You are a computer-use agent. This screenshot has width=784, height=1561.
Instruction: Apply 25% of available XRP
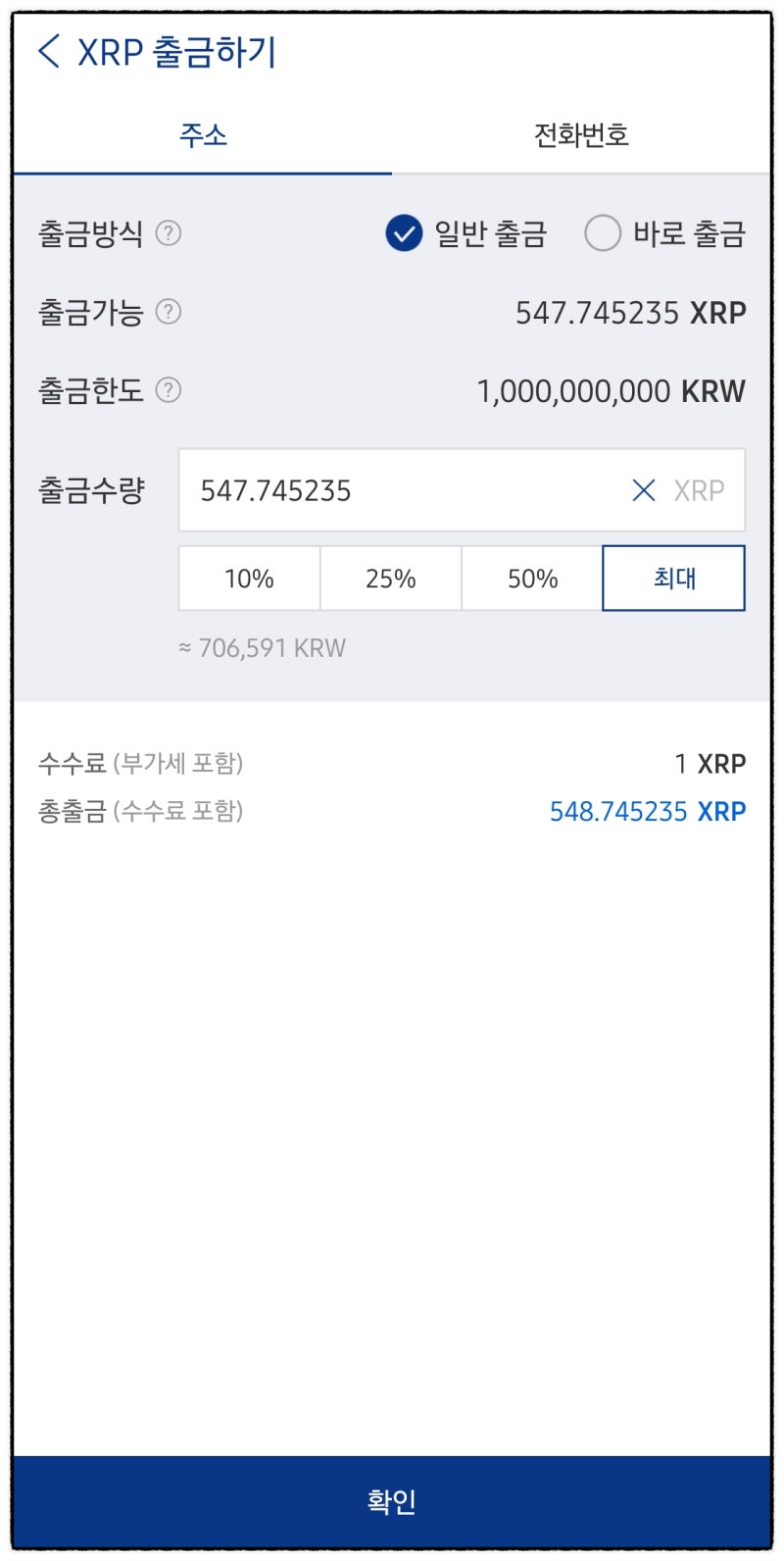point(389,579)
